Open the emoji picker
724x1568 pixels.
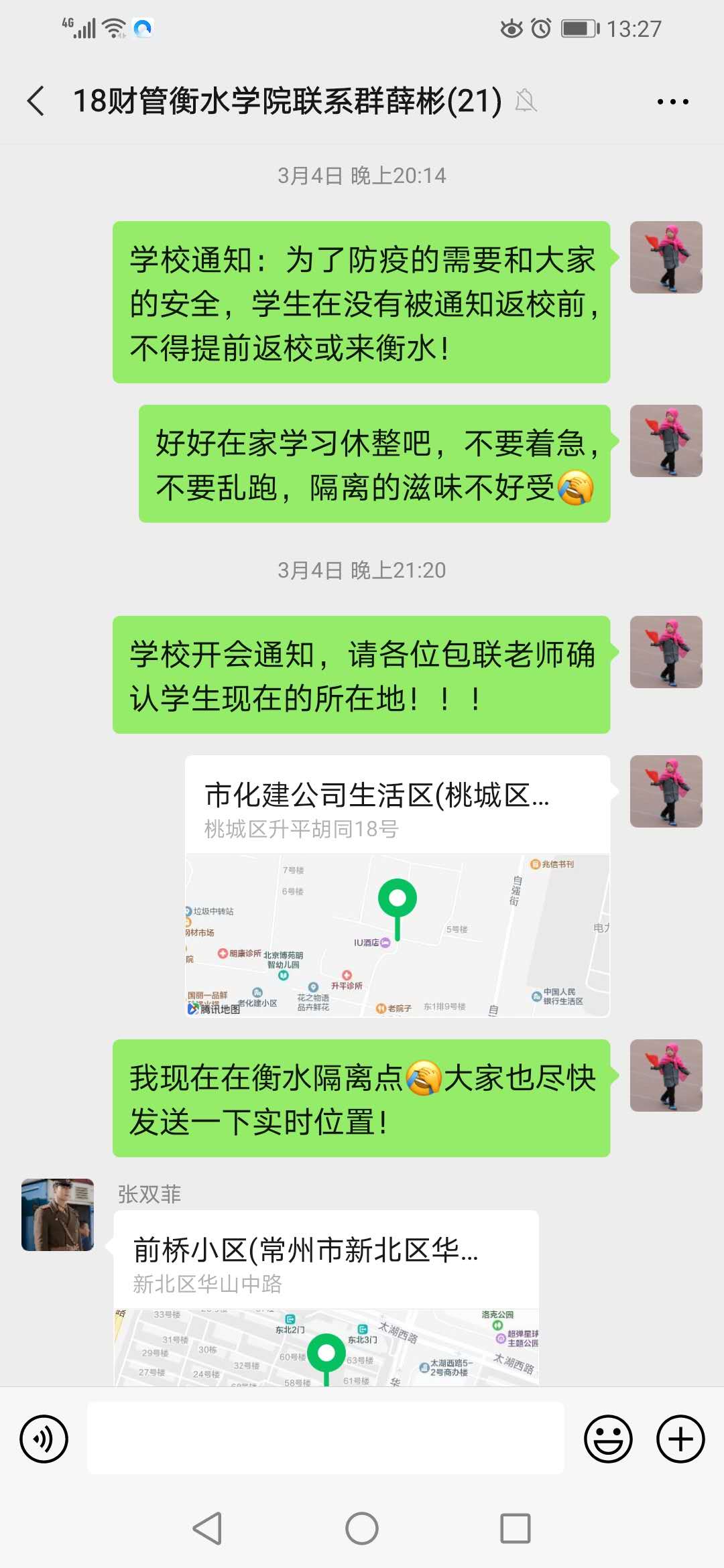[608, 1439]
